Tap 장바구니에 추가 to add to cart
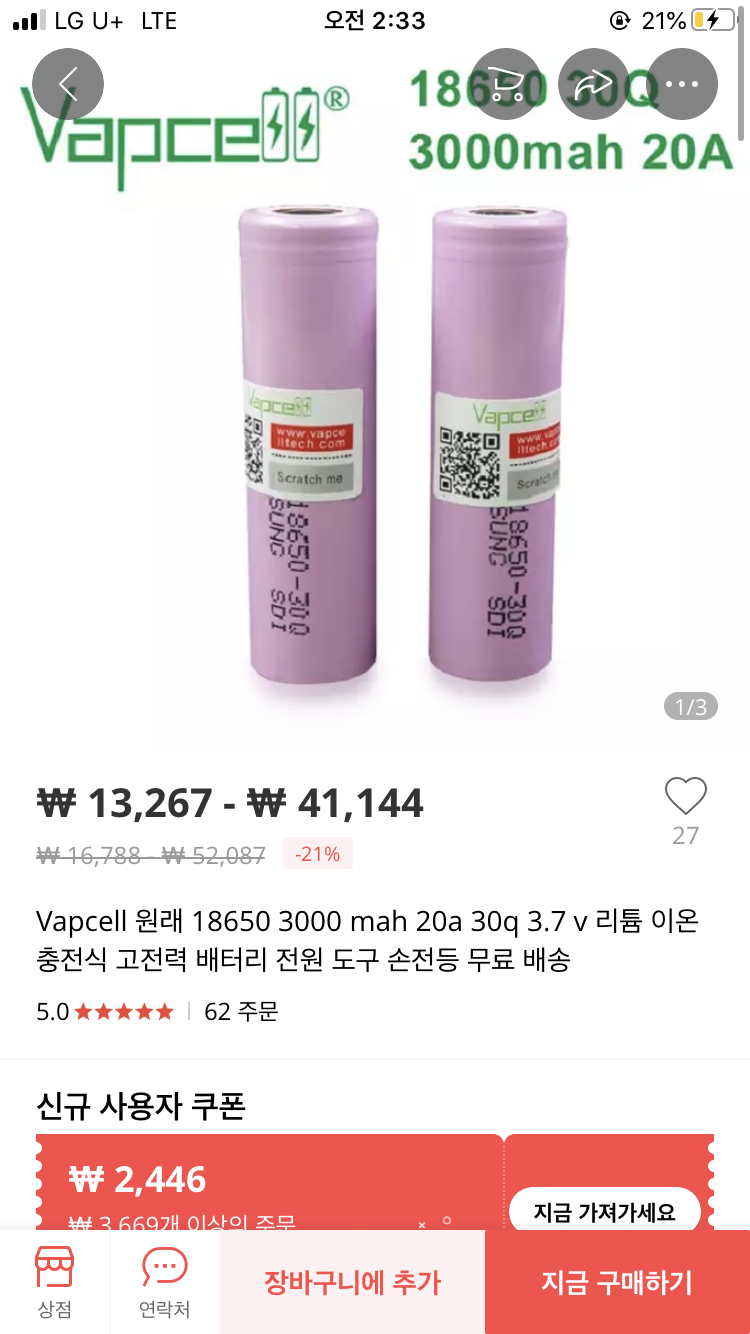 [352, 1282]
